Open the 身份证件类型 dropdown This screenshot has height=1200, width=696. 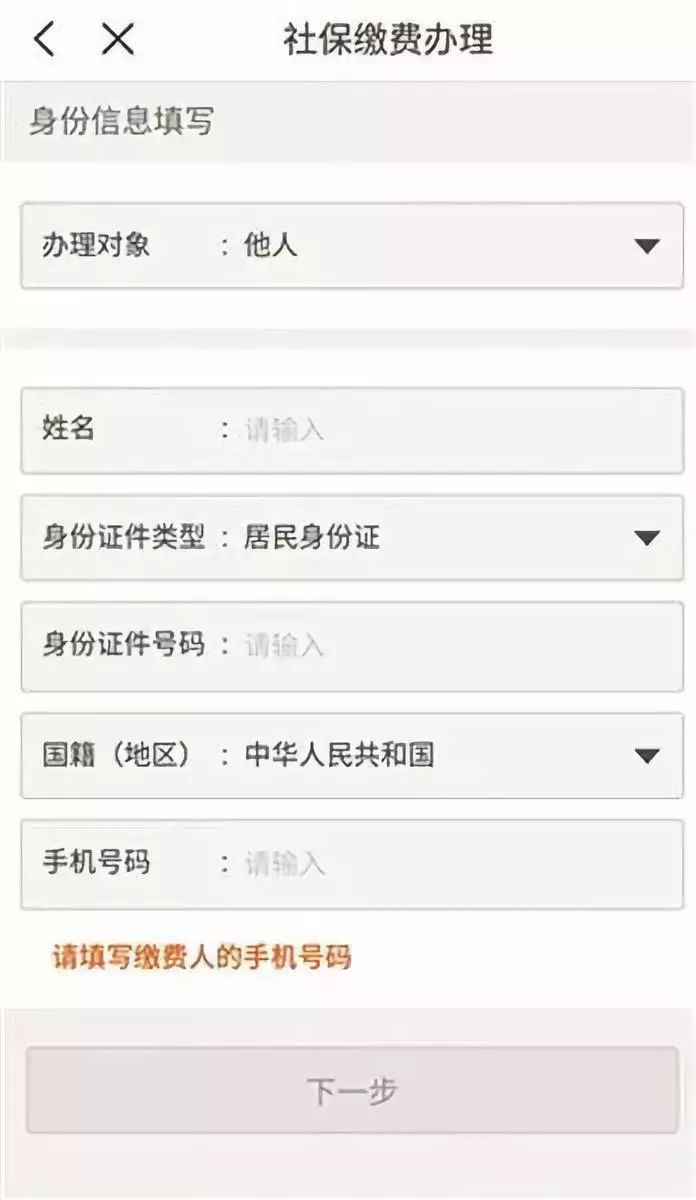pos(647,538)
